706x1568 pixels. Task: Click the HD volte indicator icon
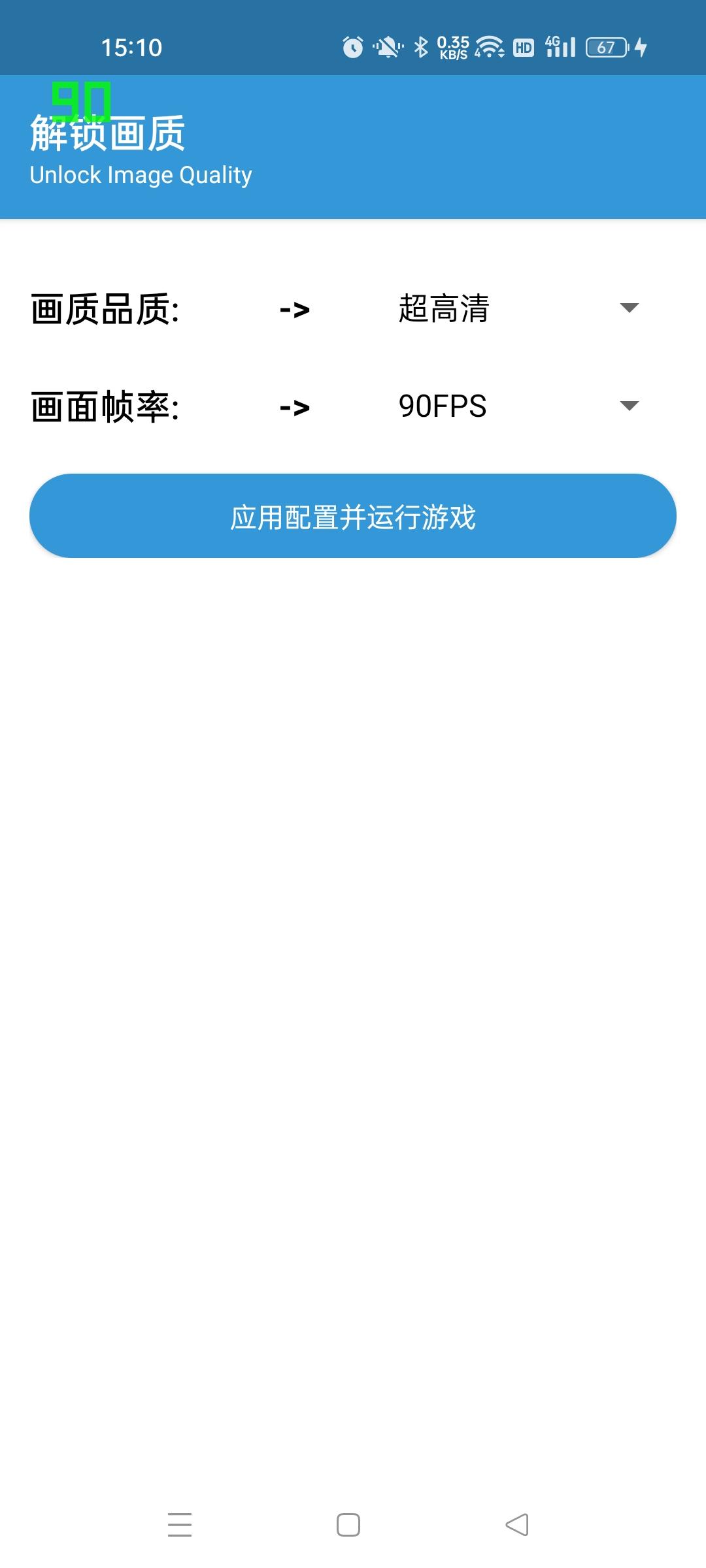point(522,47)
